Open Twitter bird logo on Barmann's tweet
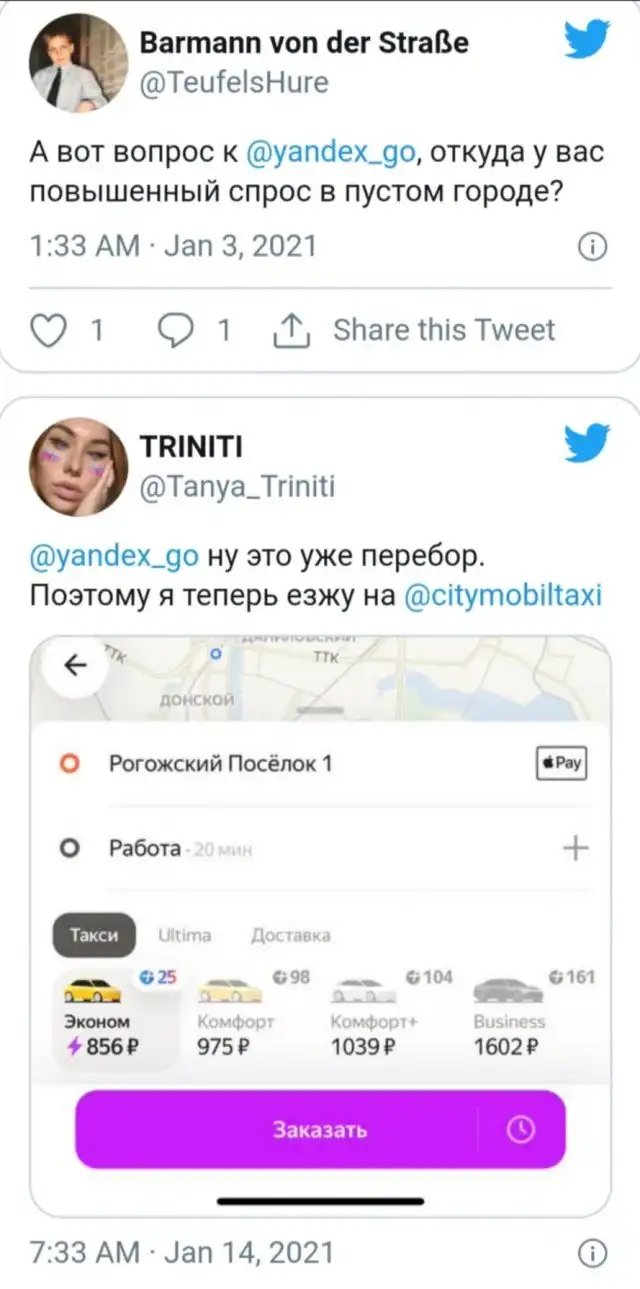This screenshot has width=640, height=1289. [x=586, y=41]
